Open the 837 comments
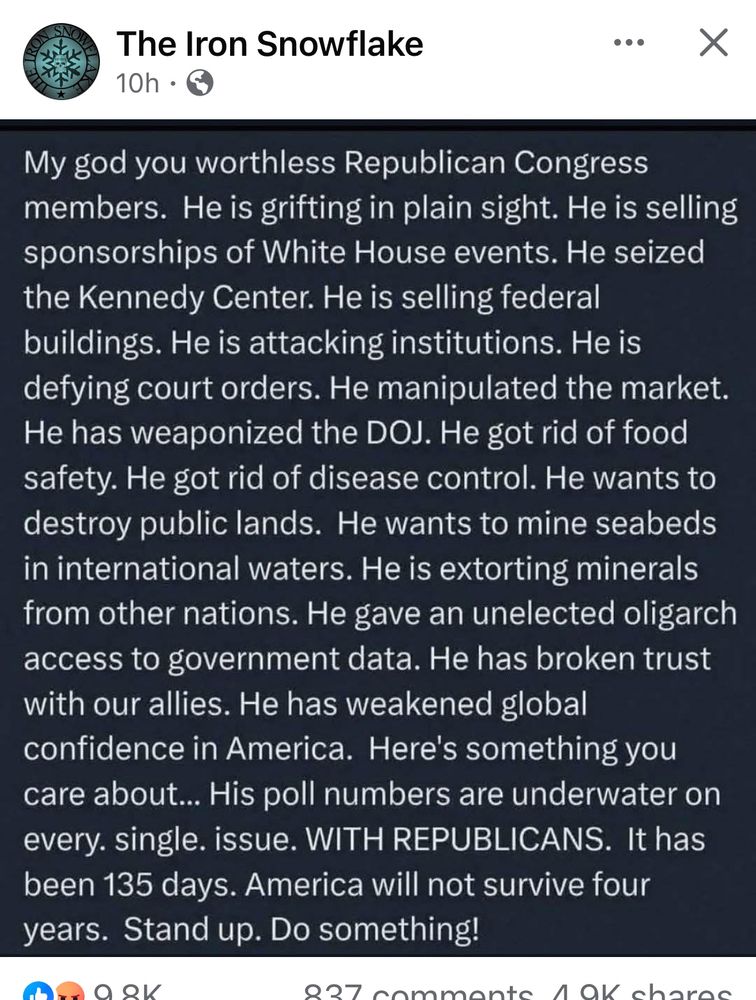The width and height of the screenshot is (756, 1000). coord(417,991)
